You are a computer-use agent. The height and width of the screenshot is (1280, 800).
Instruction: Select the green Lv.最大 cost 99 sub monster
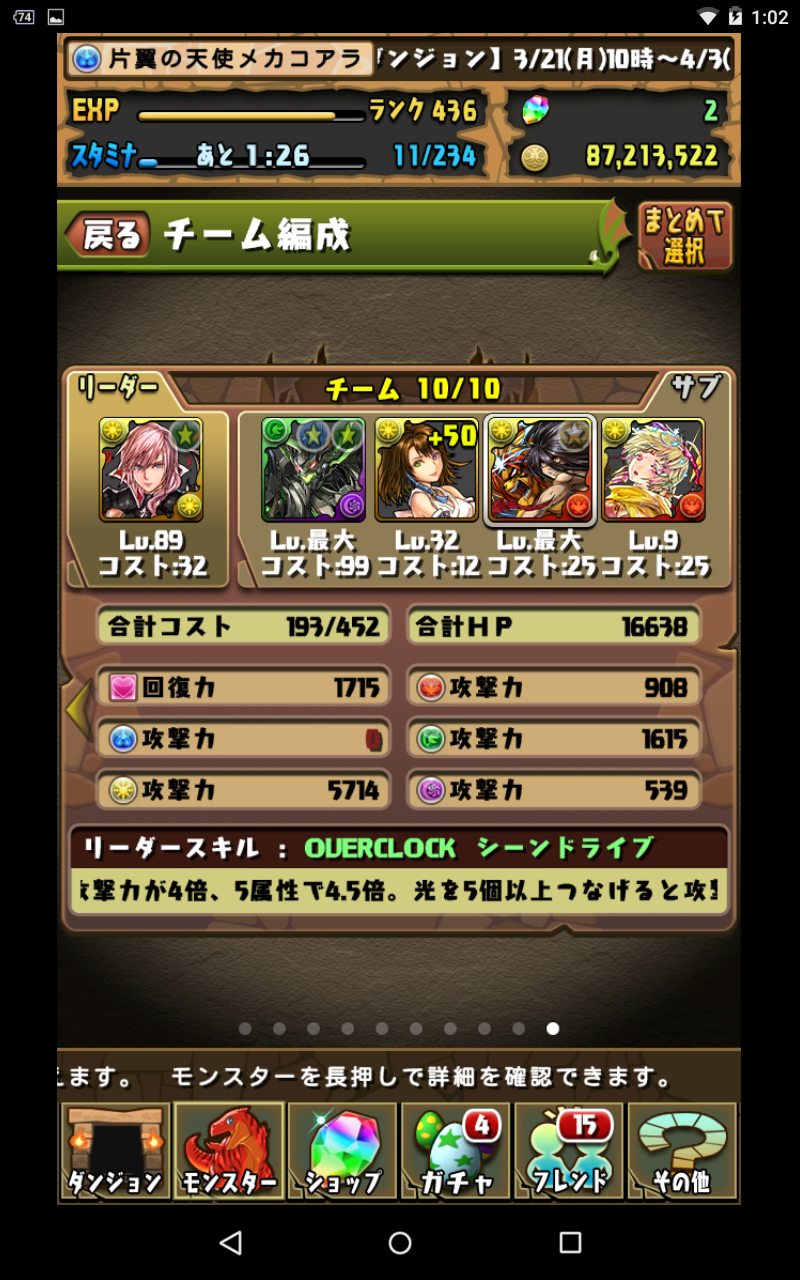(x=313, y=470)
